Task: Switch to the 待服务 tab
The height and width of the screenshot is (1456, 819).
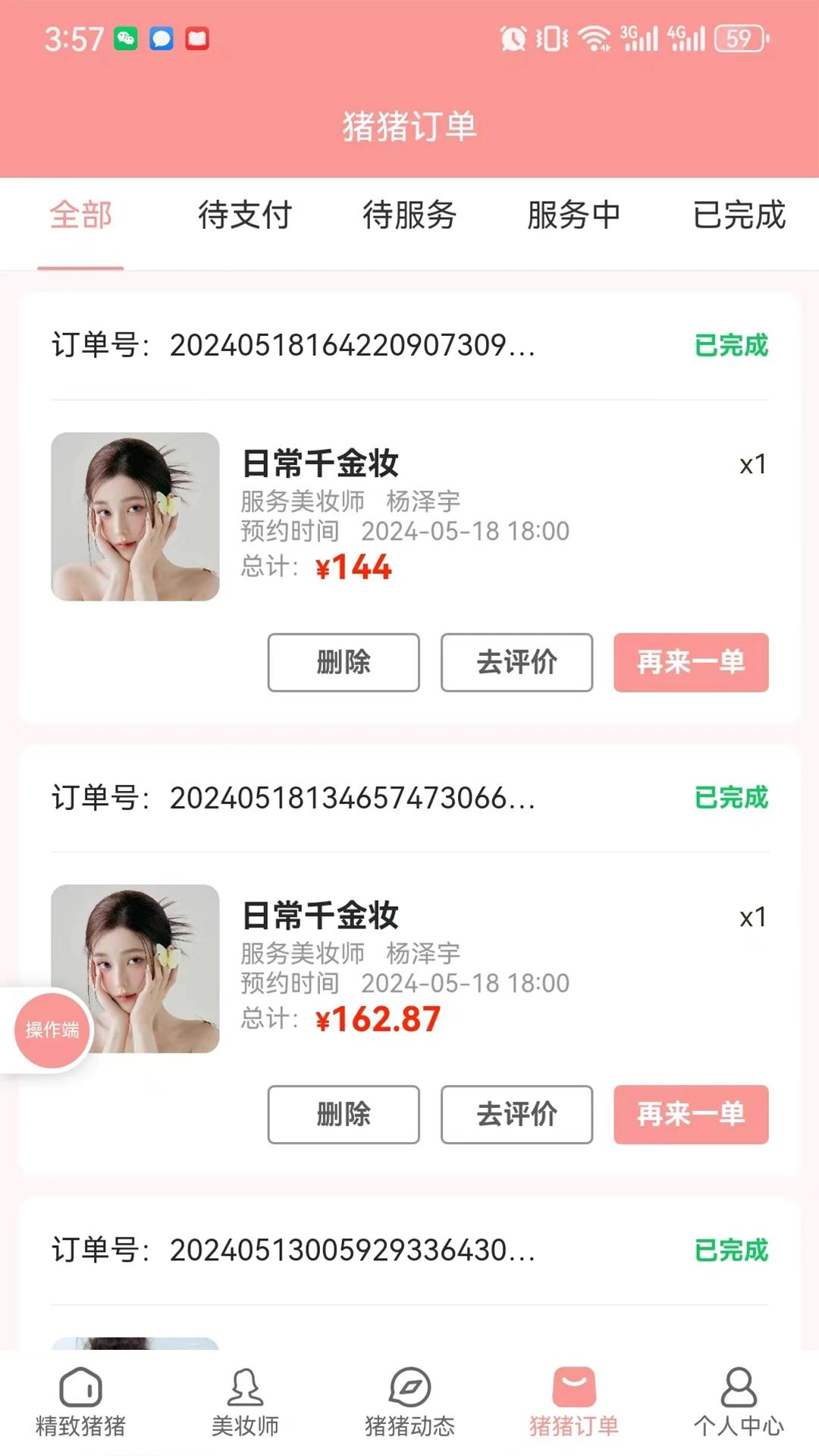Action: 409,216
